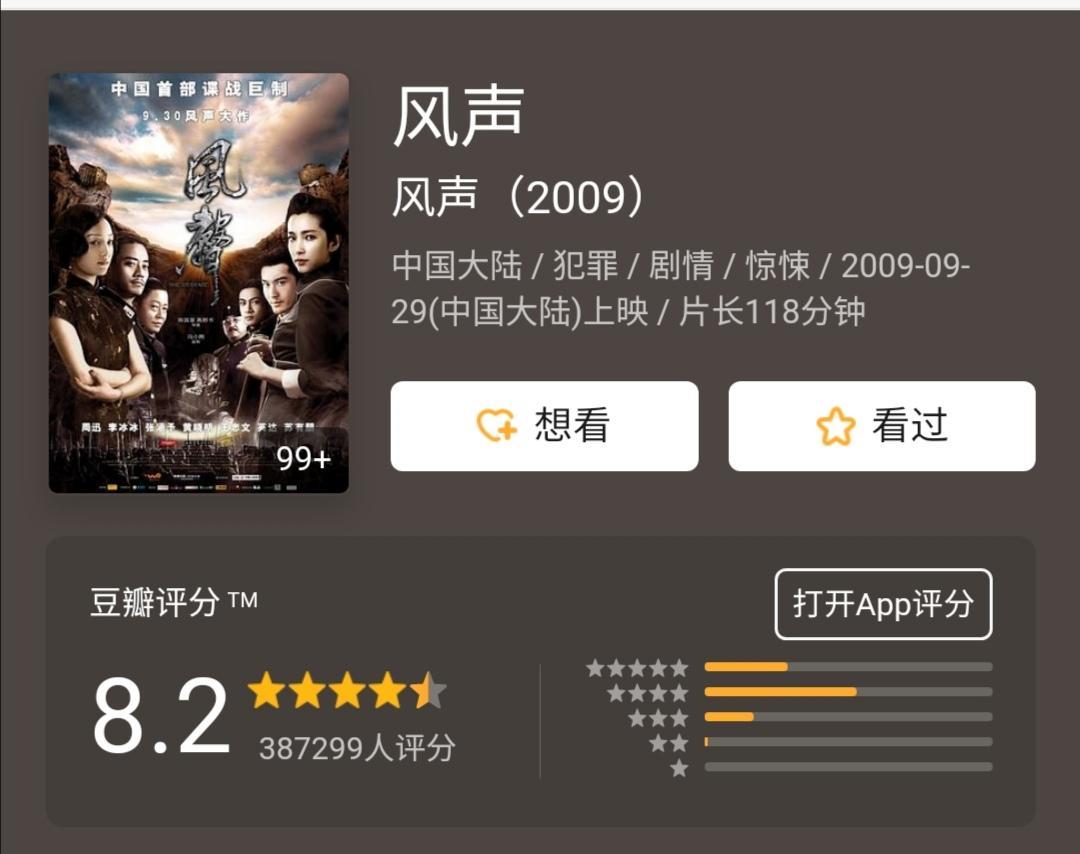Mark the movie as 看过
This screenshot has height=854, width=1080.
(x=881, y=426)
